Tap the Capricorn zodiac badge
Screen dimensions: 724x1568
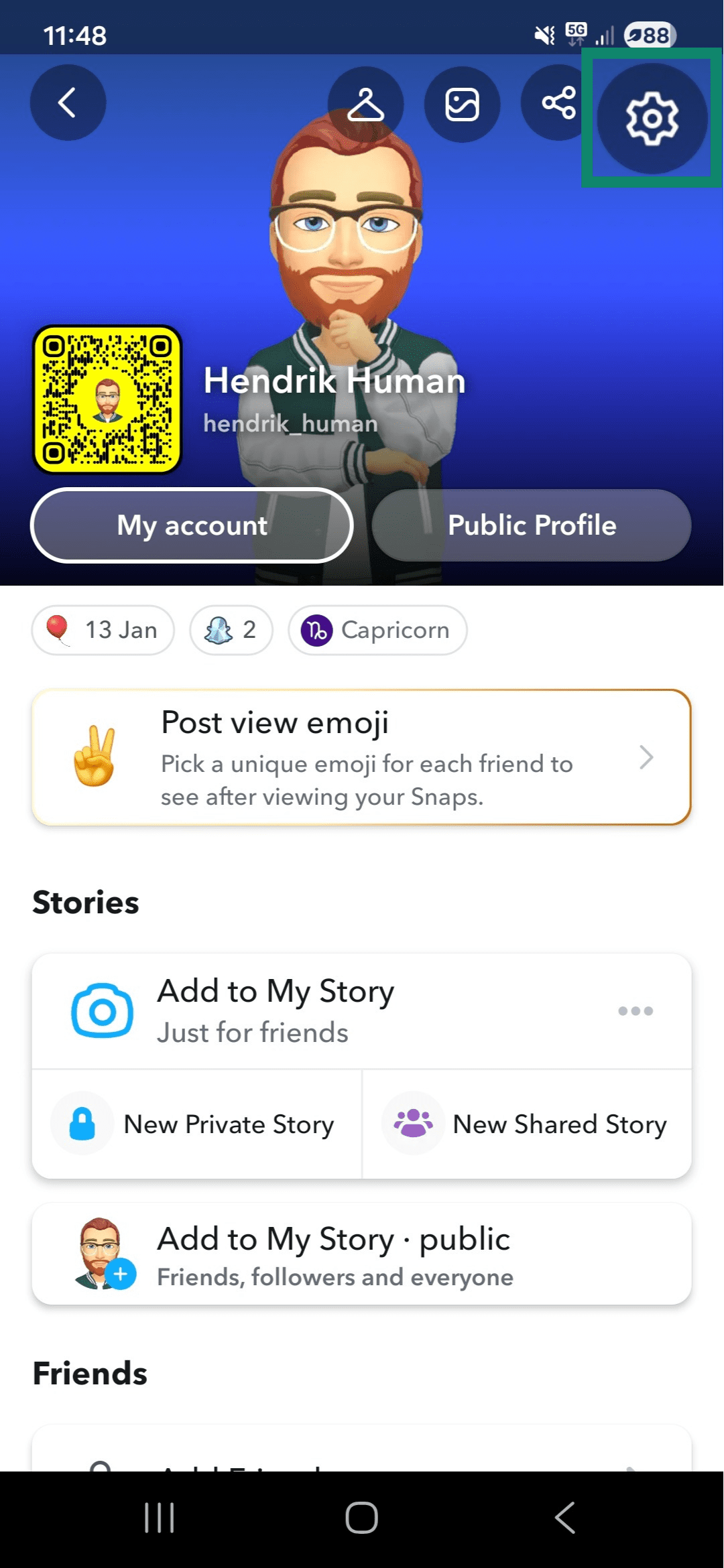[377, 630]
